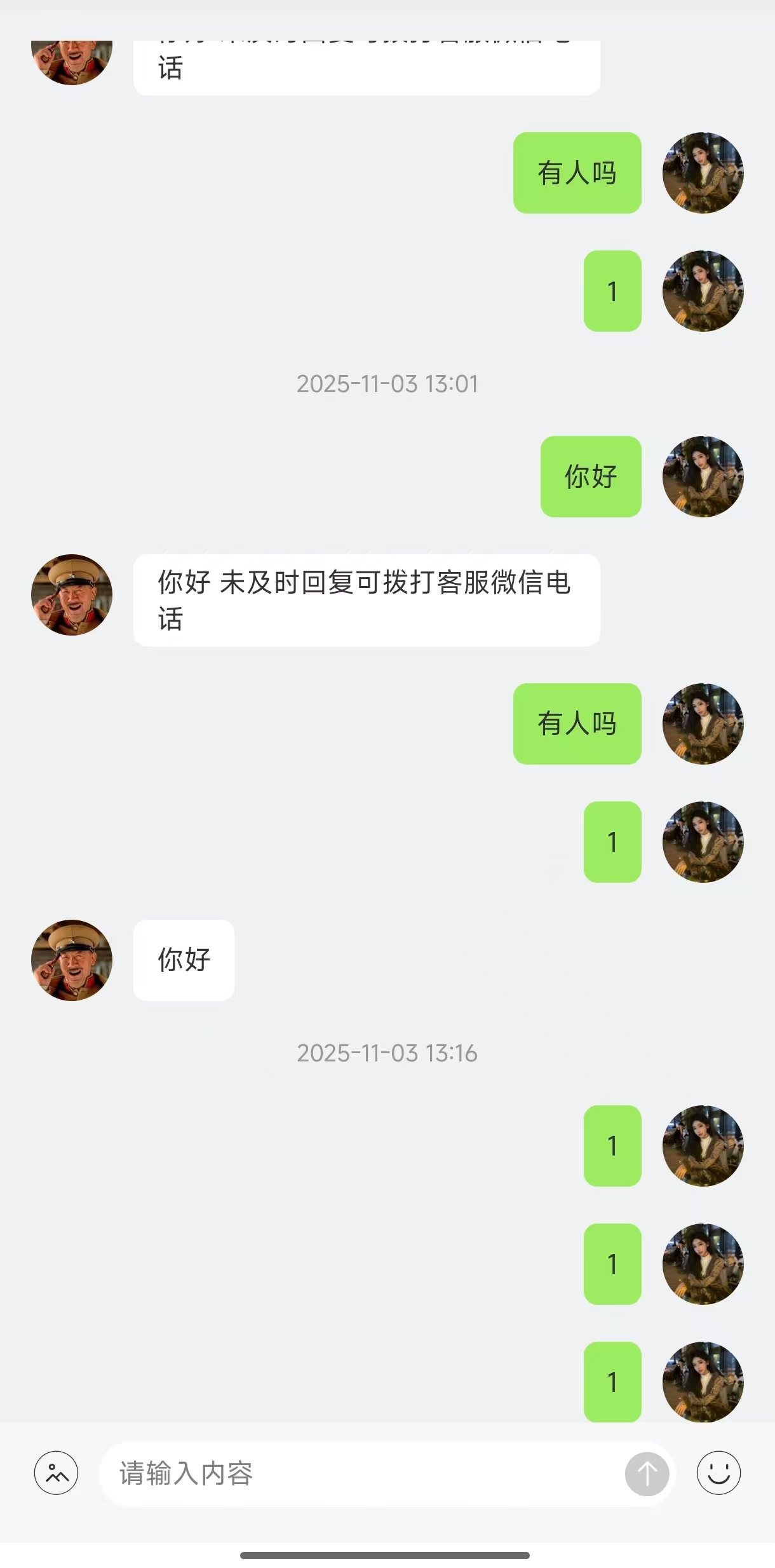Tap the white 你好 reply bubble
This screenshot has height=1568, width=775.
183,960
